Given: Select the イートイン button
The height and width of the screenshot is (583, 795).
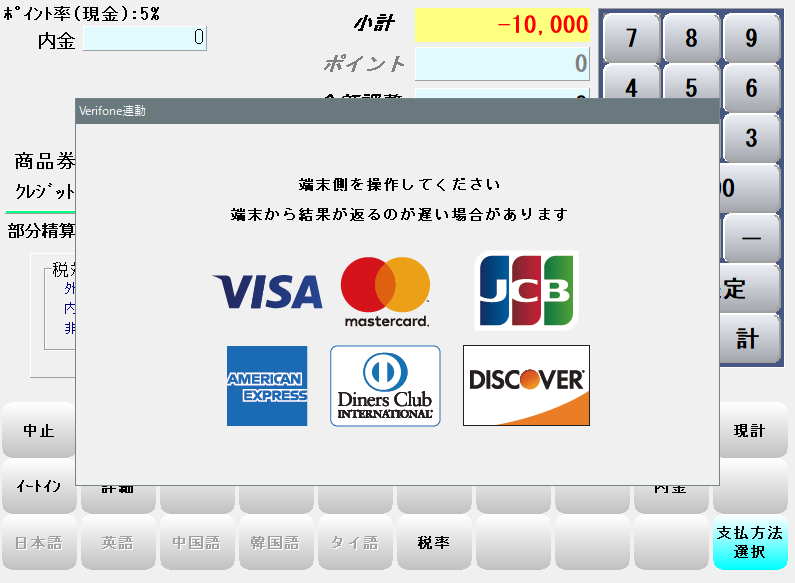Looking at the screenshot, I should [38, 486].
